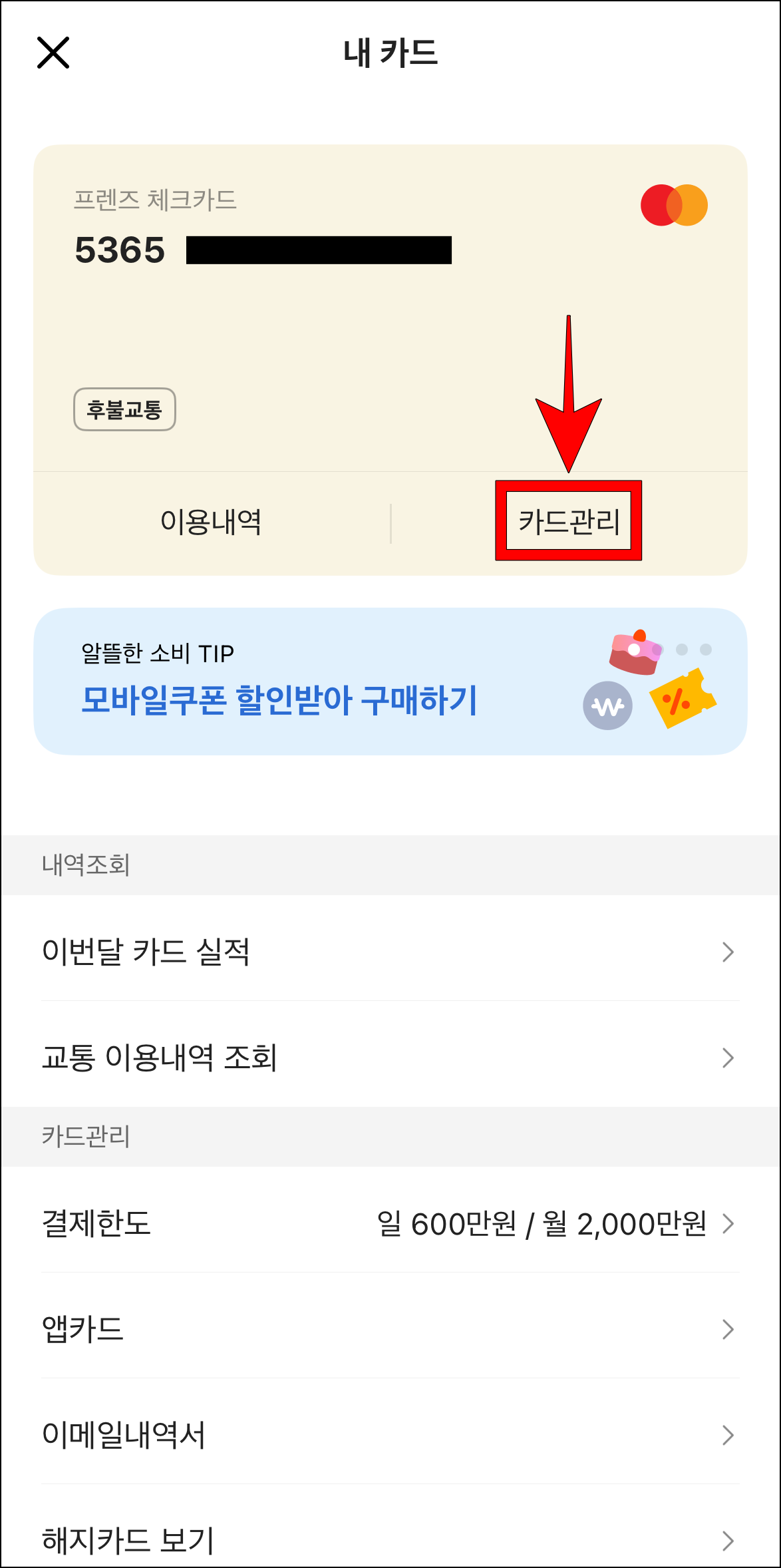The height and width of the screenshot is (1568, 781).
Task: Expand the 이번달 카드 실적 chevron
Action: [x=726, y=953]
